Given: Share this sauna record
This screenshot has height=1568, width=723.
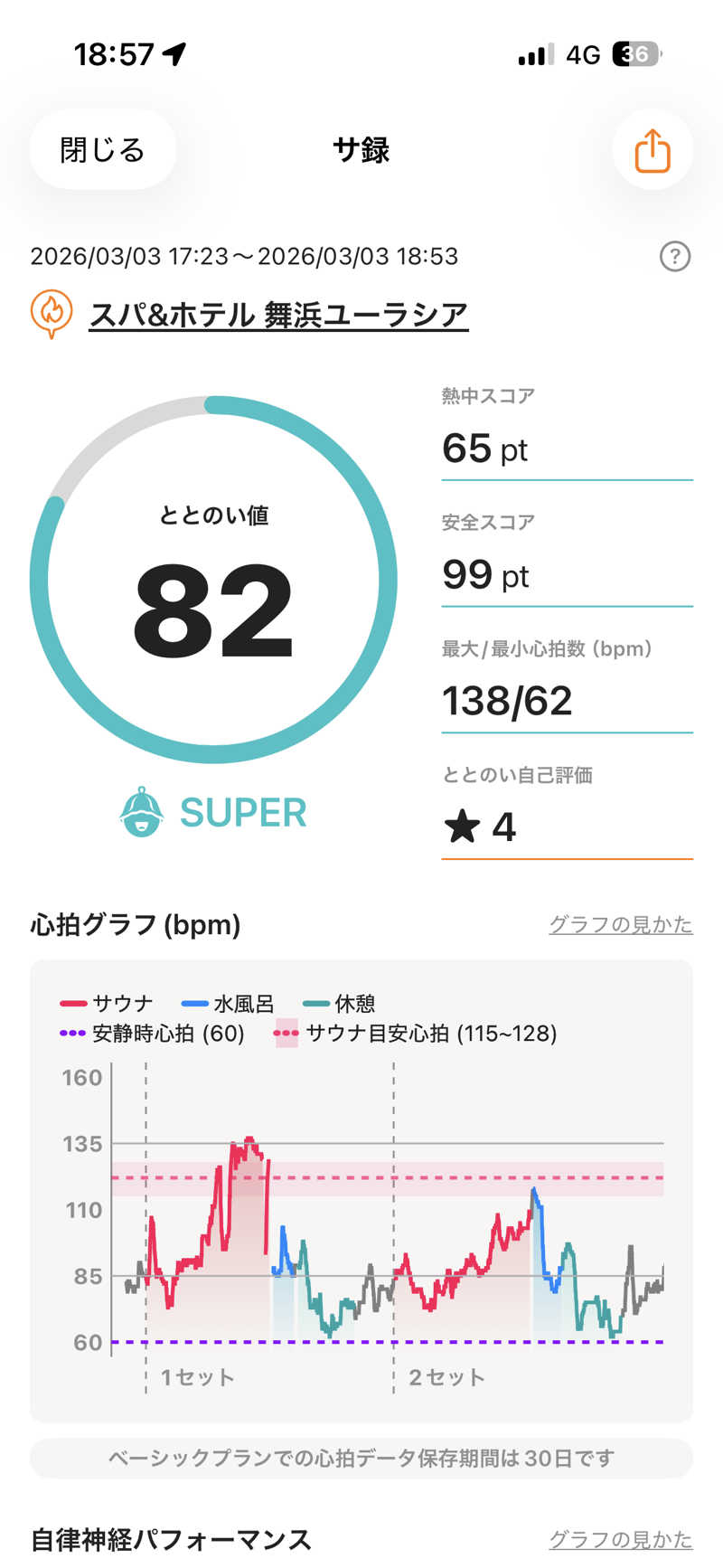Looking at the screenshot, I should coord(652,150).
